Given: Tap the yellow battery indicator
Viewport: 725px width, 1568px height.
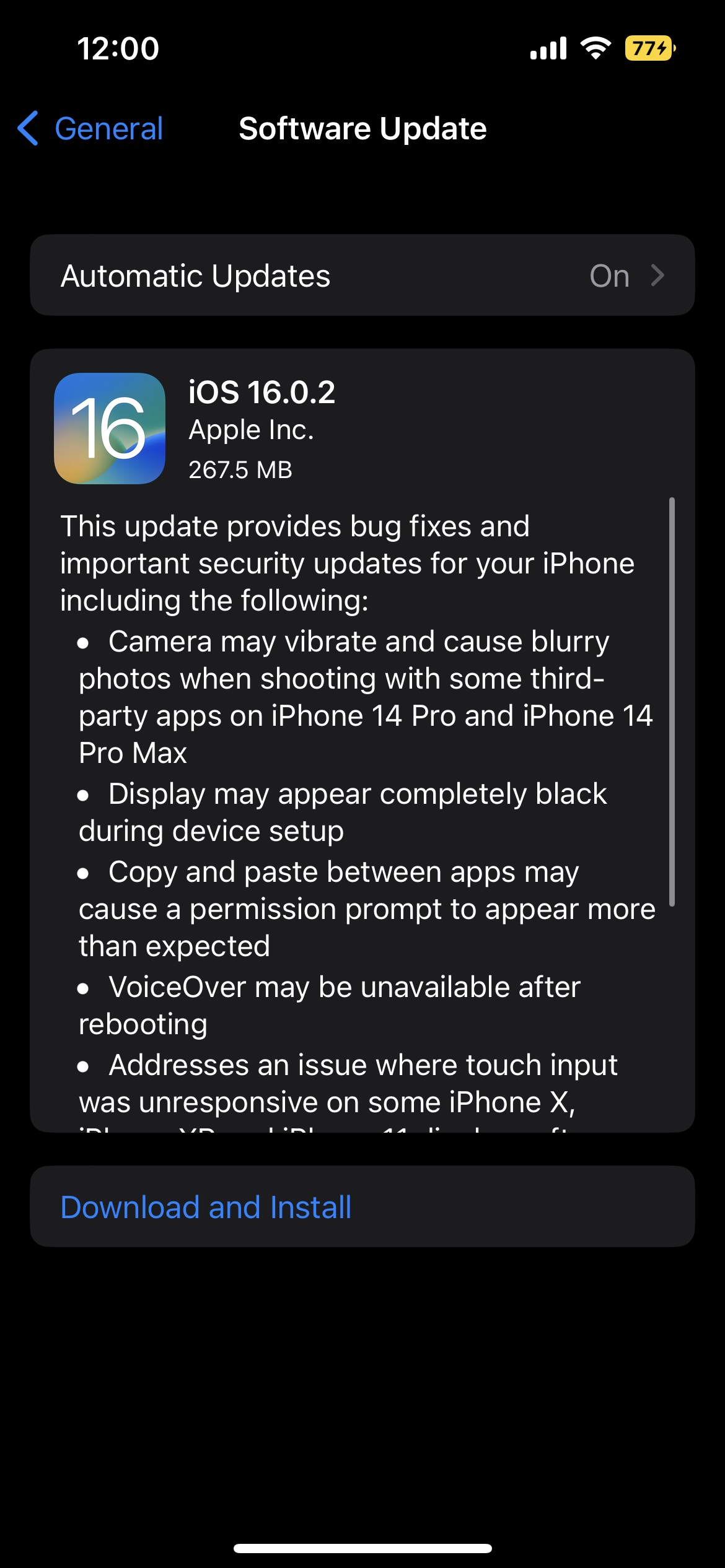Looking at the screenshot, I should [x=648, y=48].
